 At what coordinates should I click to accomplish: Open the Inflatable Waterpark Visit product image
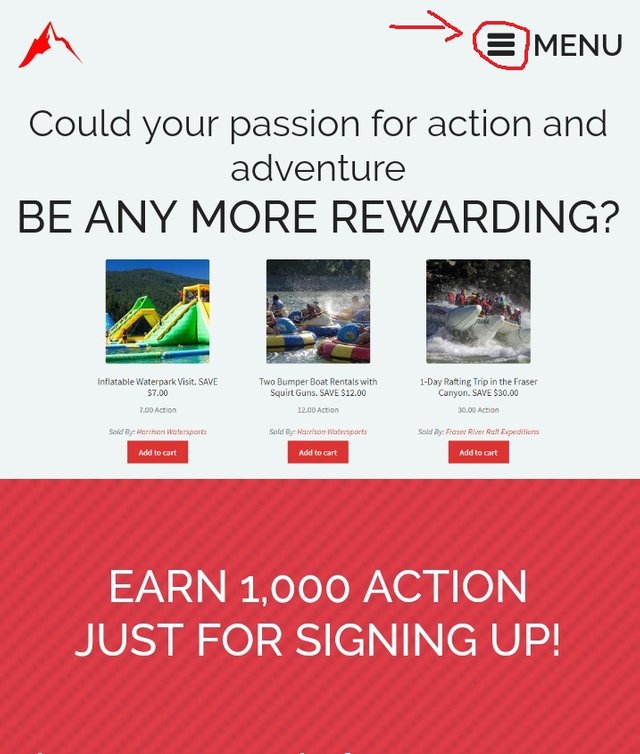157,311
